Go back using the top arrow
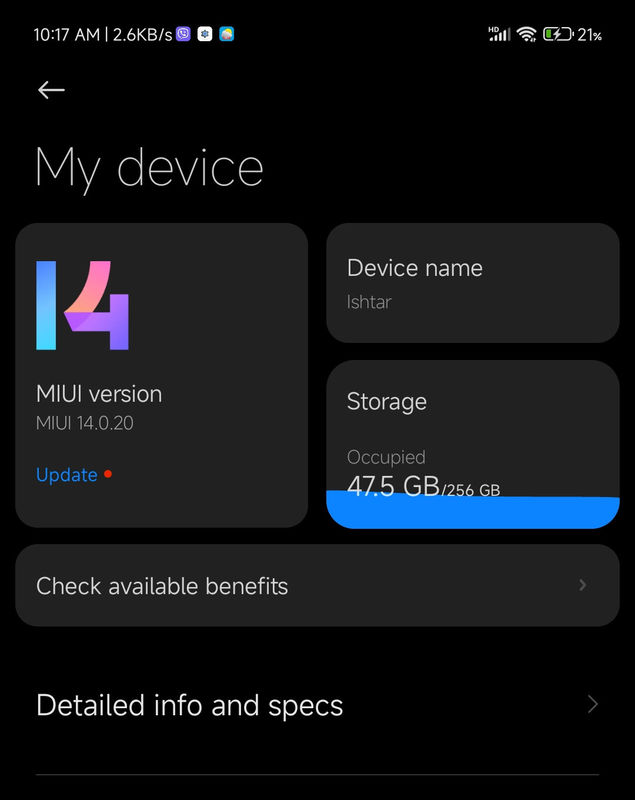The height and width of the screenshot is (800, 635). pos(51,90)
